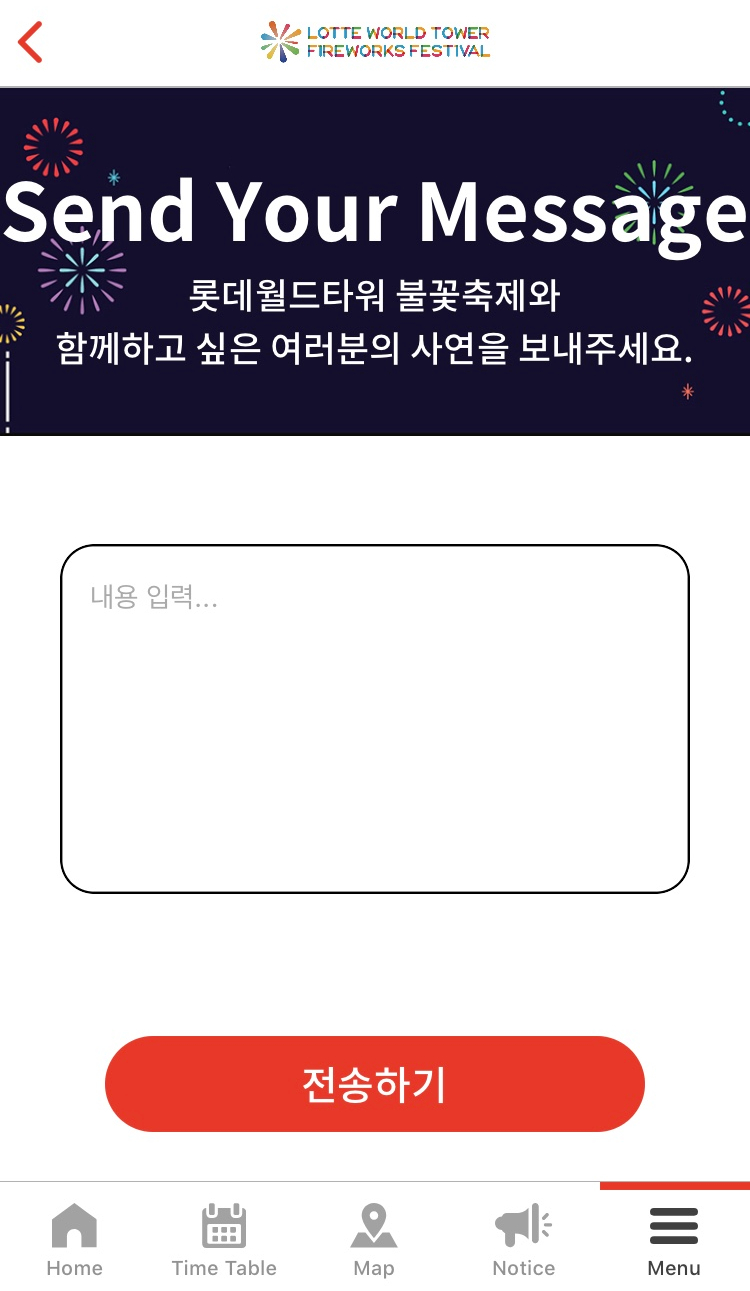Open the Notice tab
This screenshot has height=1291, width=750.
pos(524,1239)
